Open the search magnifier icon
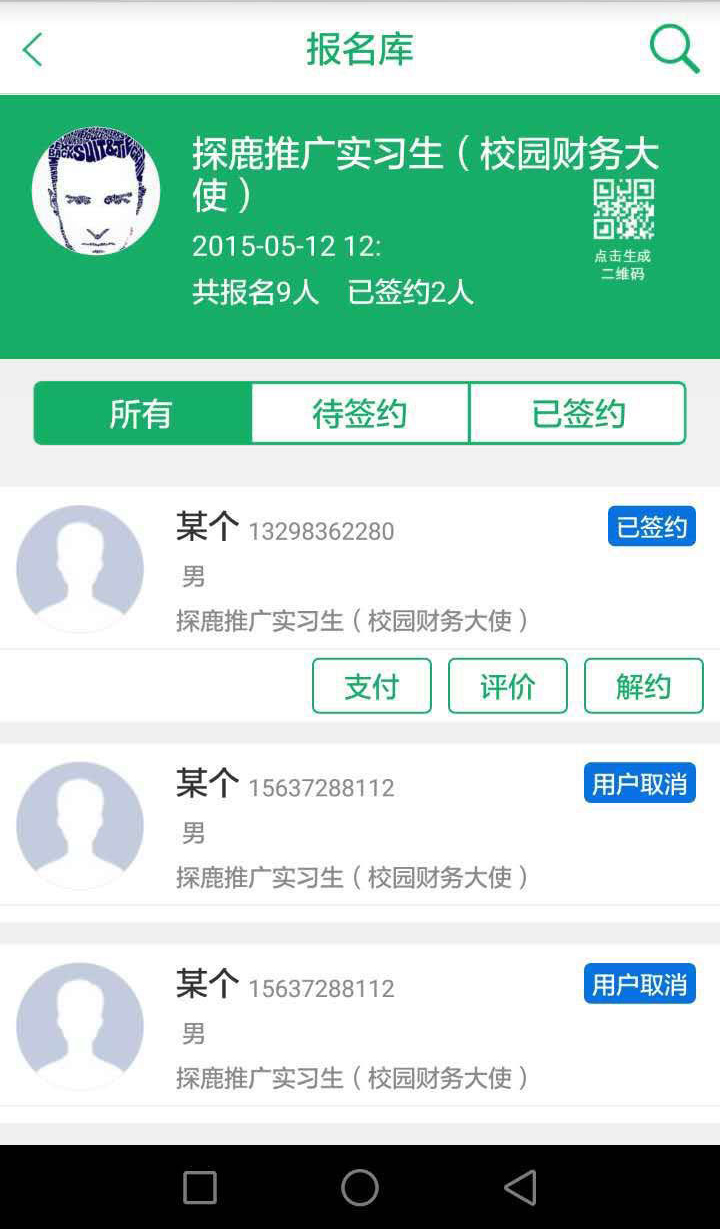Image resolution: width=720 pixels, height=1229 pixels. [x=674, y=48]
